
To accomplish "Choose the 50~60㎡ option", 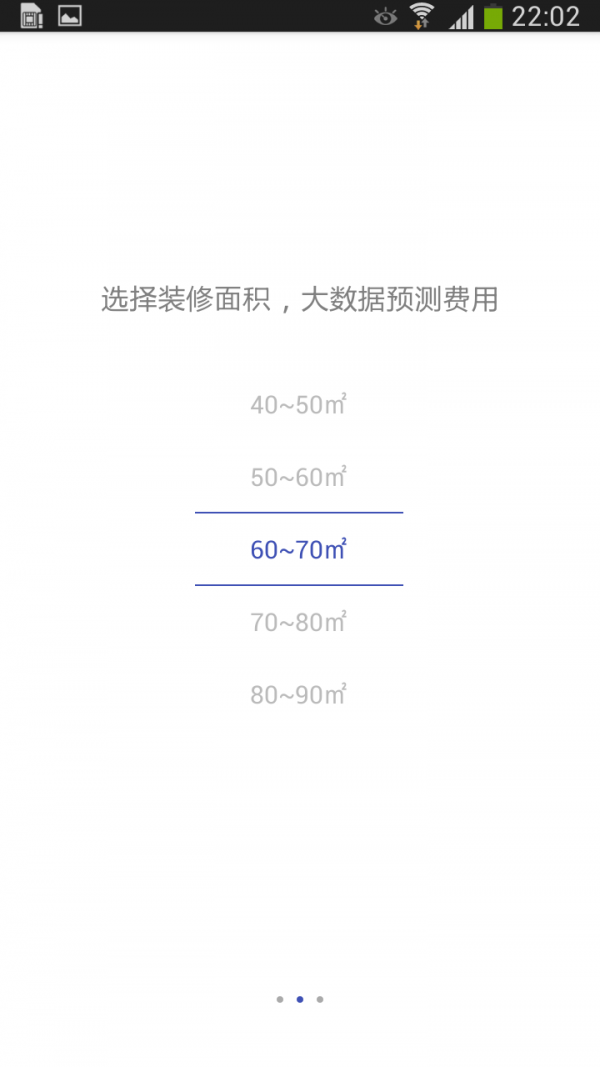I will [x=298, y=477].
